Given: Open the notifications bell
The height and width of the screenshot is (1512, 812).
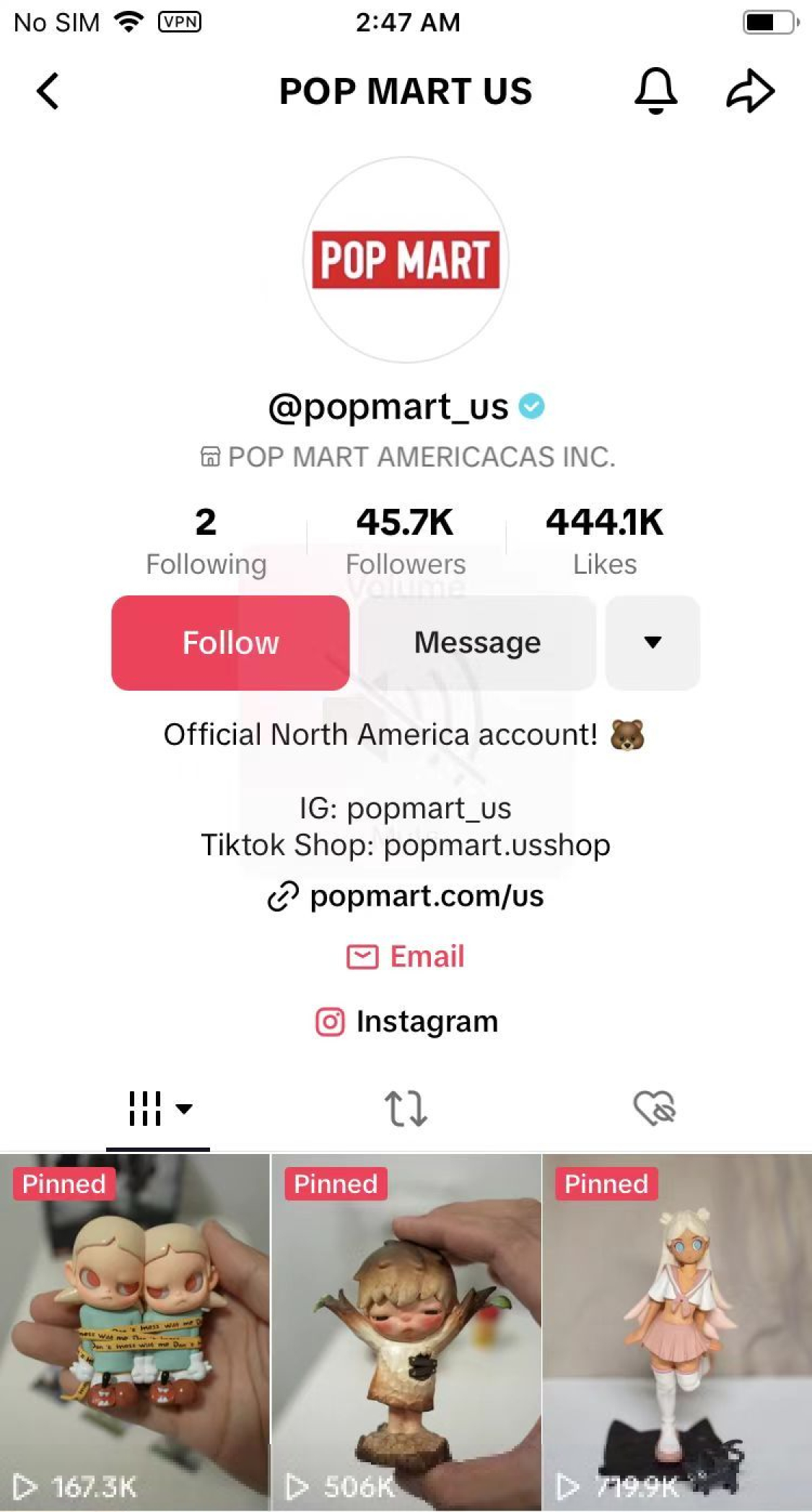Looking at the screenshot, I should pyautogui.click(x=655, y=92).
